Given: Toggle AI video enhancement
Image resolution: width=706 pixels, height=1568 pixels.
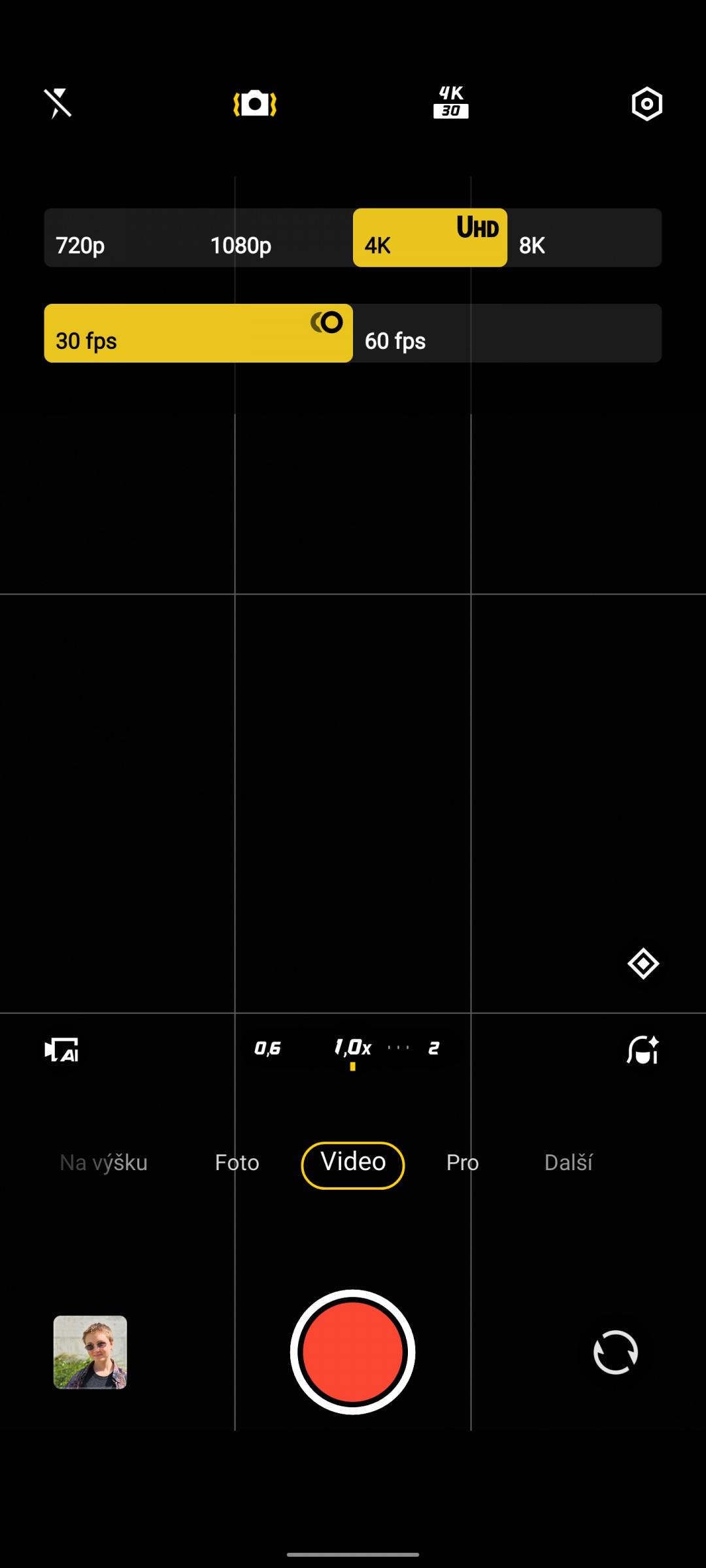Looking at the screenshot, I should pyautogui.click(x=61, y=1050).
